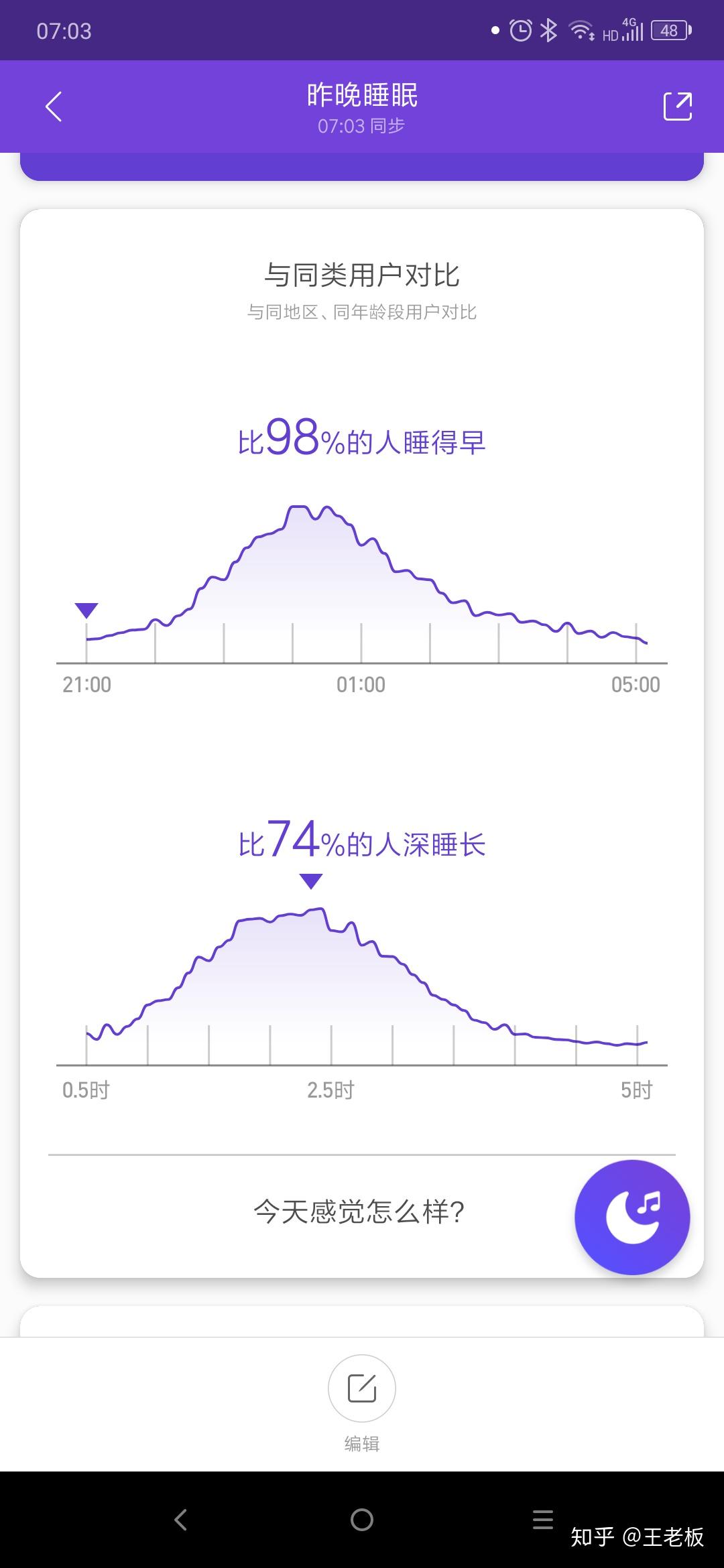Screen dimensions: 724x1568
Task: Tap the system back arrow
Action: (181, 1519)
